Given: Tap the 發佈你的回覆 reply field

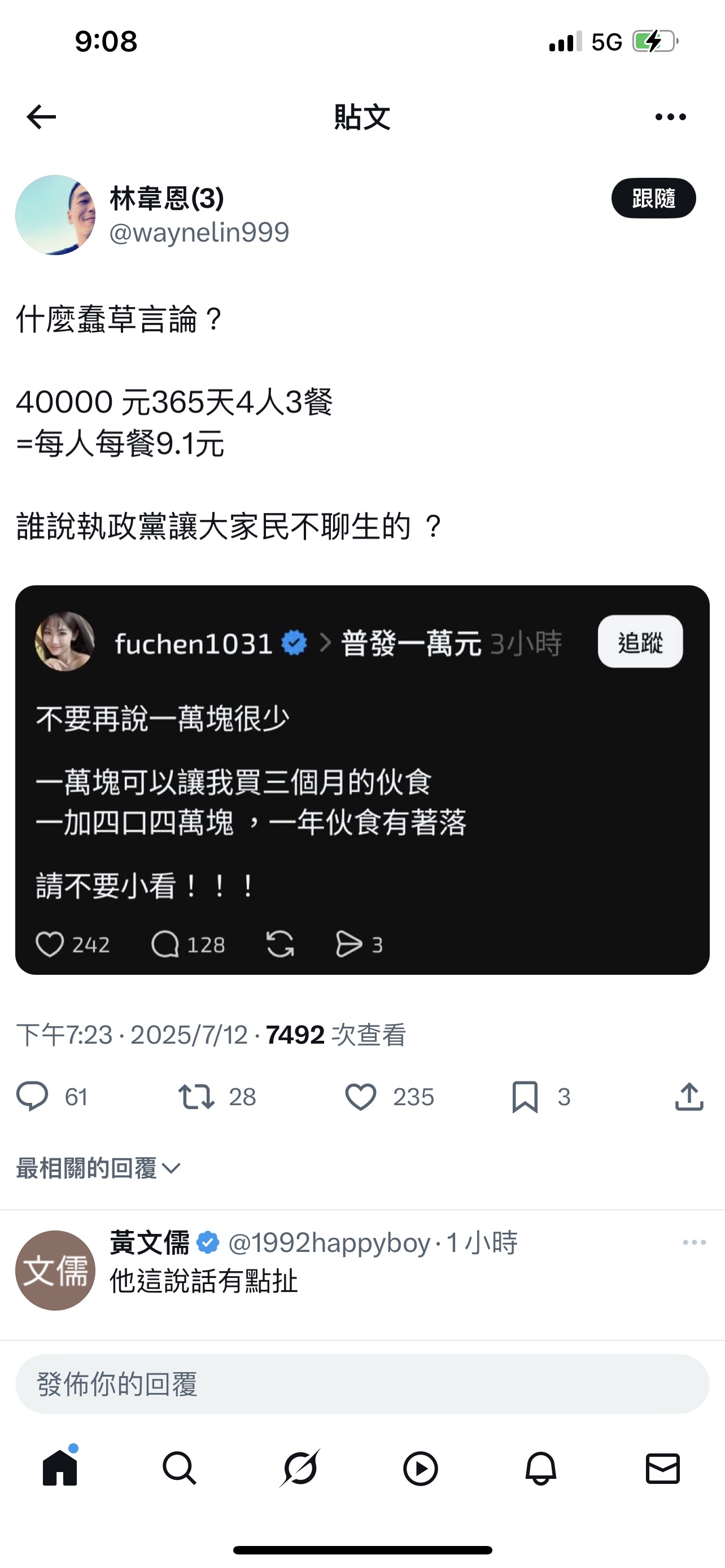Looking at the screenshot, I should coord(362,1384).
